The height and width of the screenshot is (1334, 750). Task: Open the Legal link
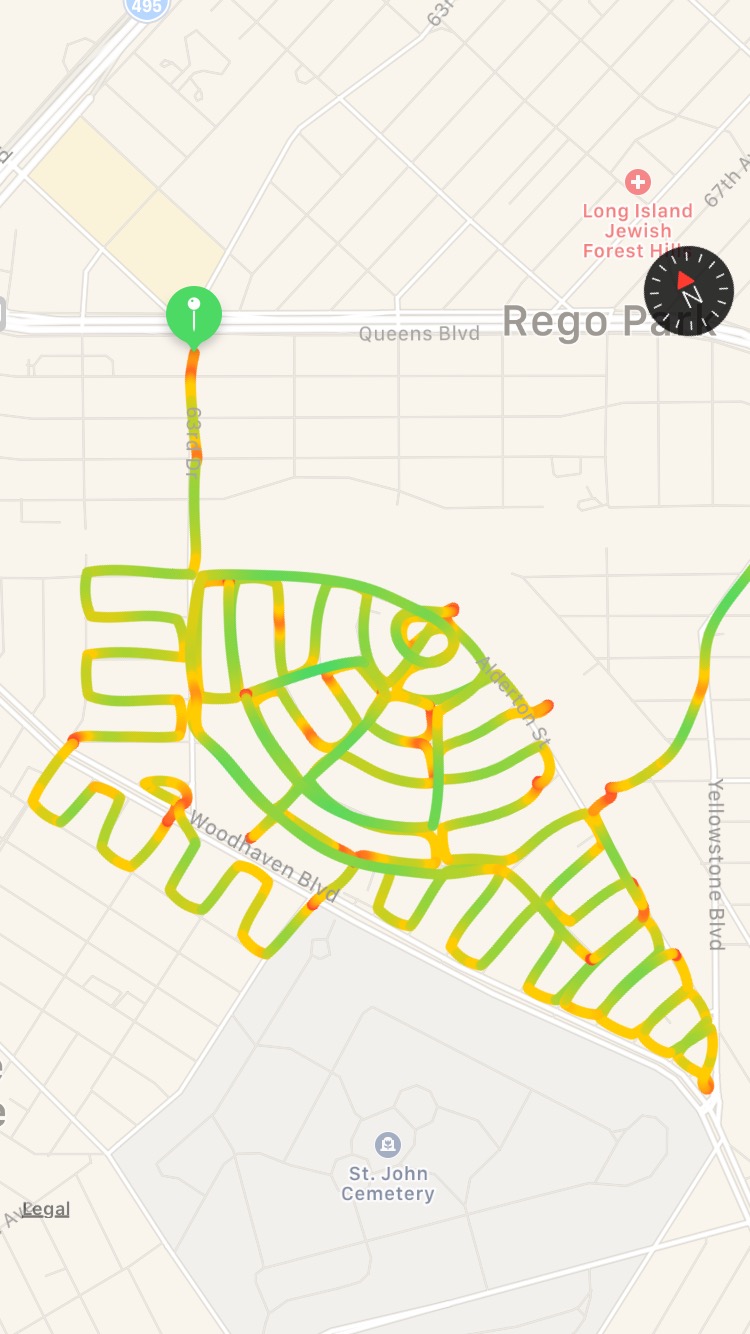[x=46, y=1209]
